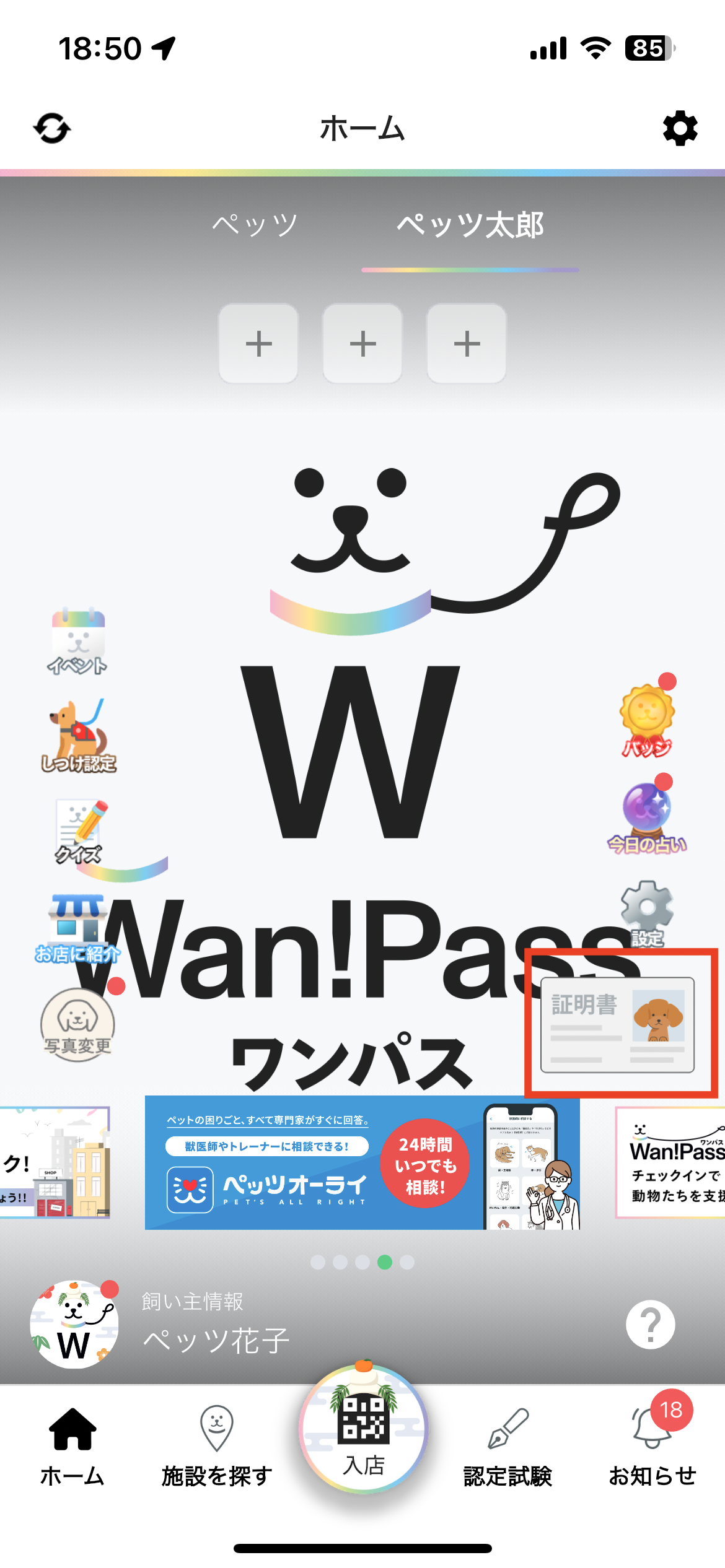Open the ペッツオーライ consultation banner
The image size is (725, 1568).
pyautogui.click(x=362, y=1163)
